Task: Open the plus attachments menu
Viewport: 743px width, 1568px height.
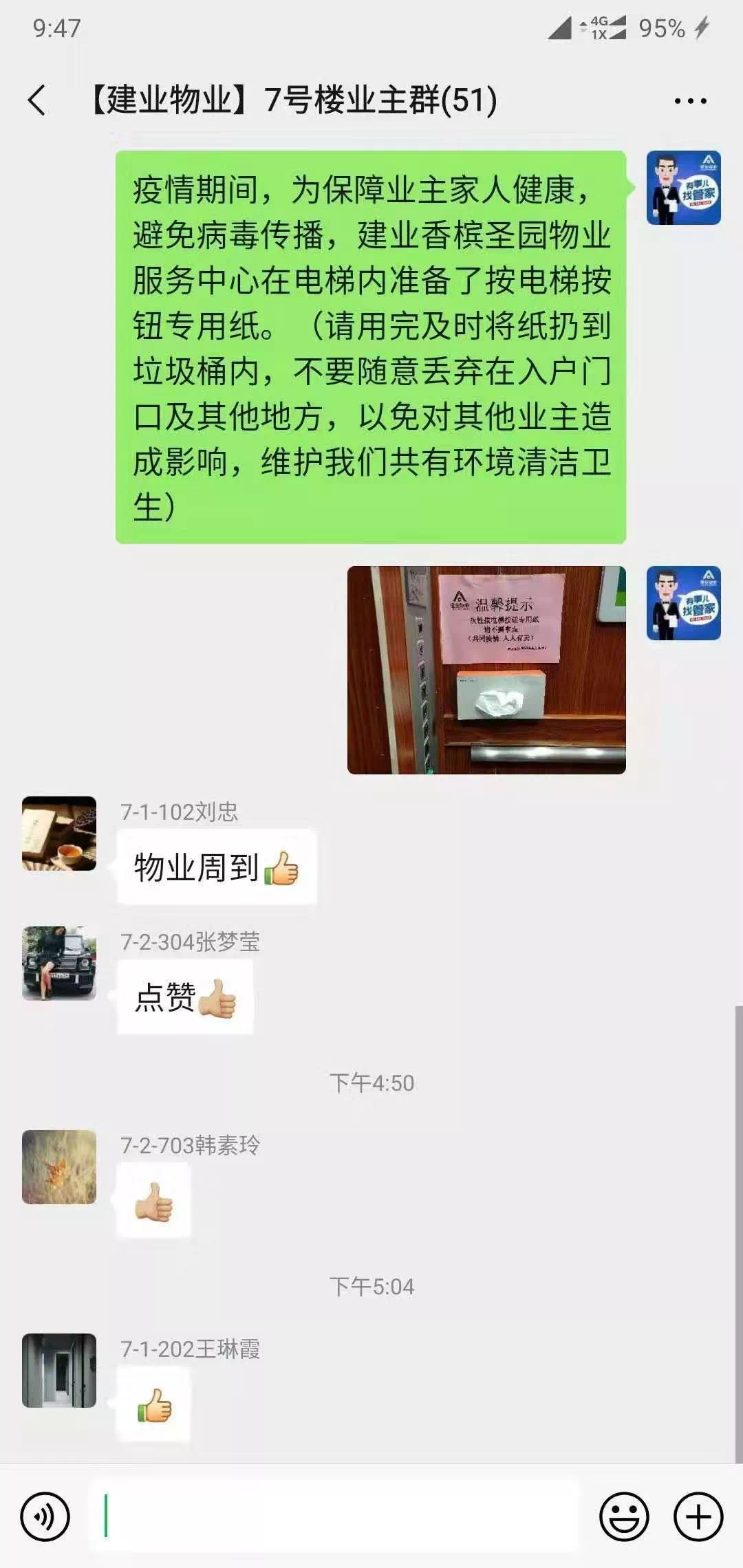Action: click(x=698, y=1516)
